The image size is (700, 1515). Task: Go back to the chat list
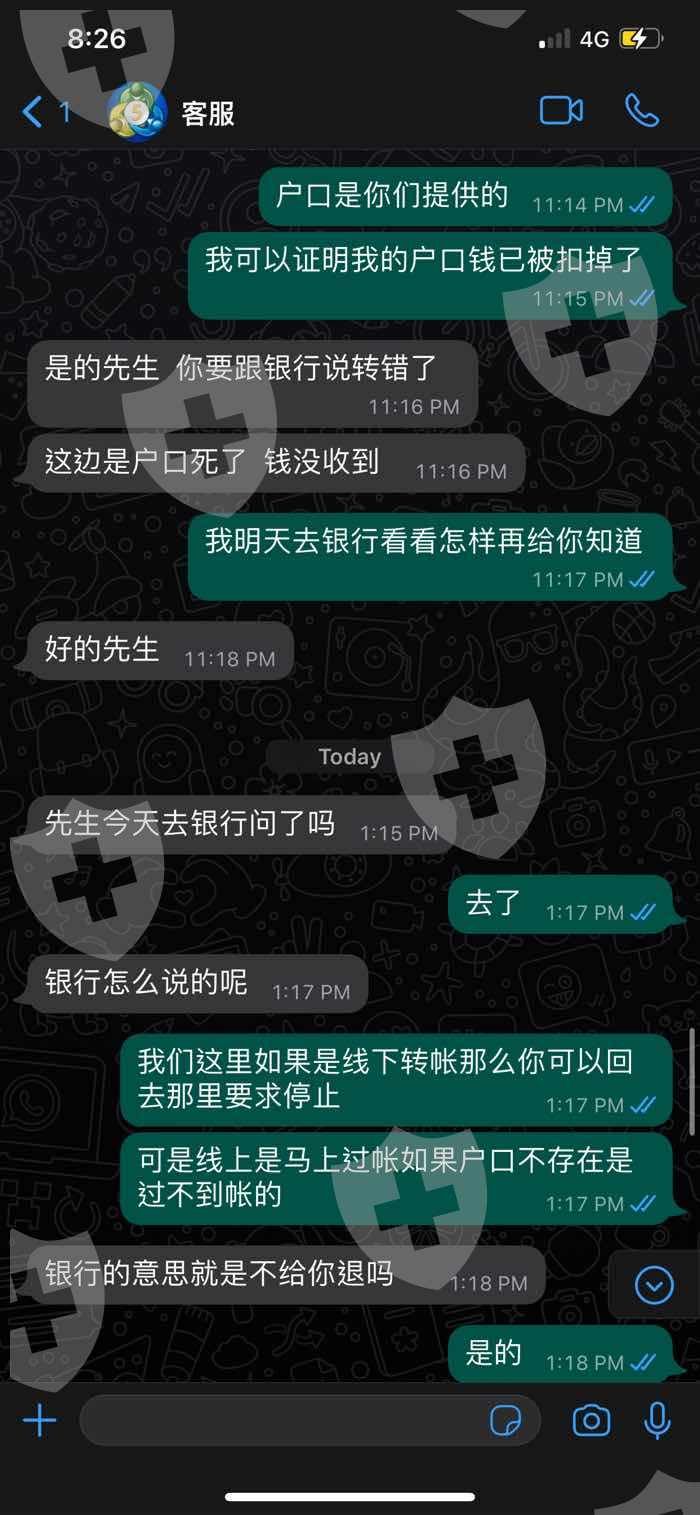coord(45,111)
